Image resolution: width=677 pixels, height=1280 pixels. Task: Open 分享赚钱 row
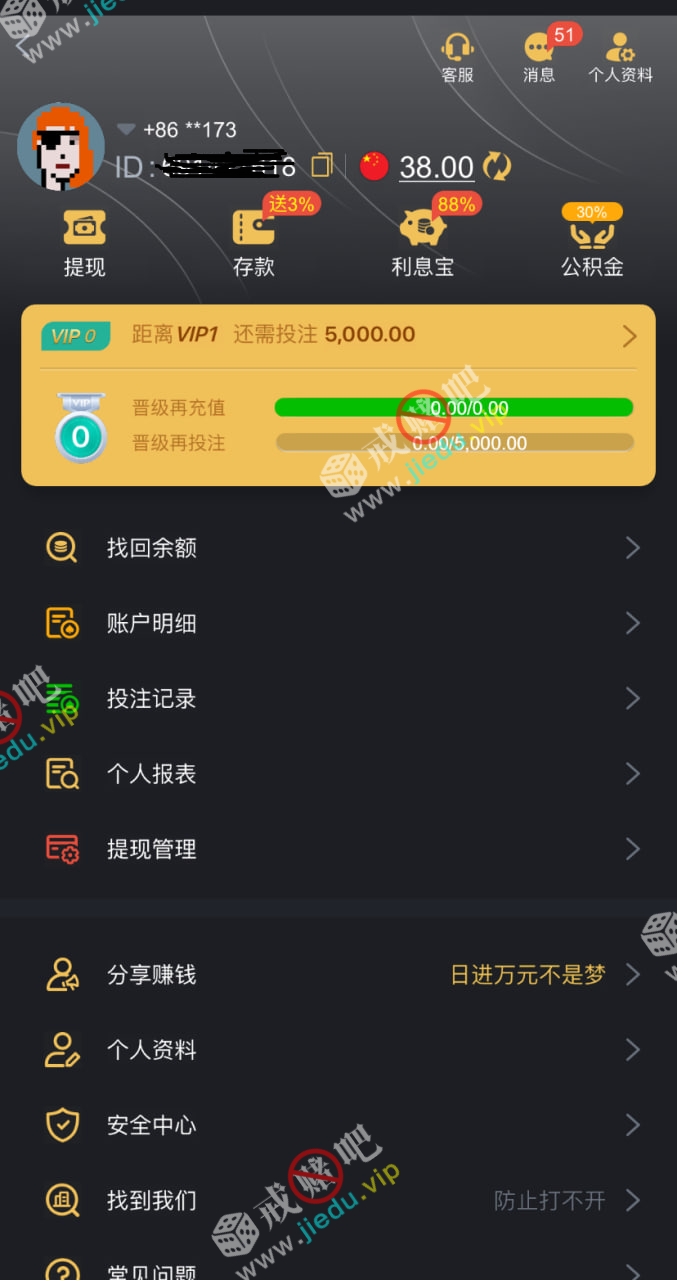[x=338, y=975]
